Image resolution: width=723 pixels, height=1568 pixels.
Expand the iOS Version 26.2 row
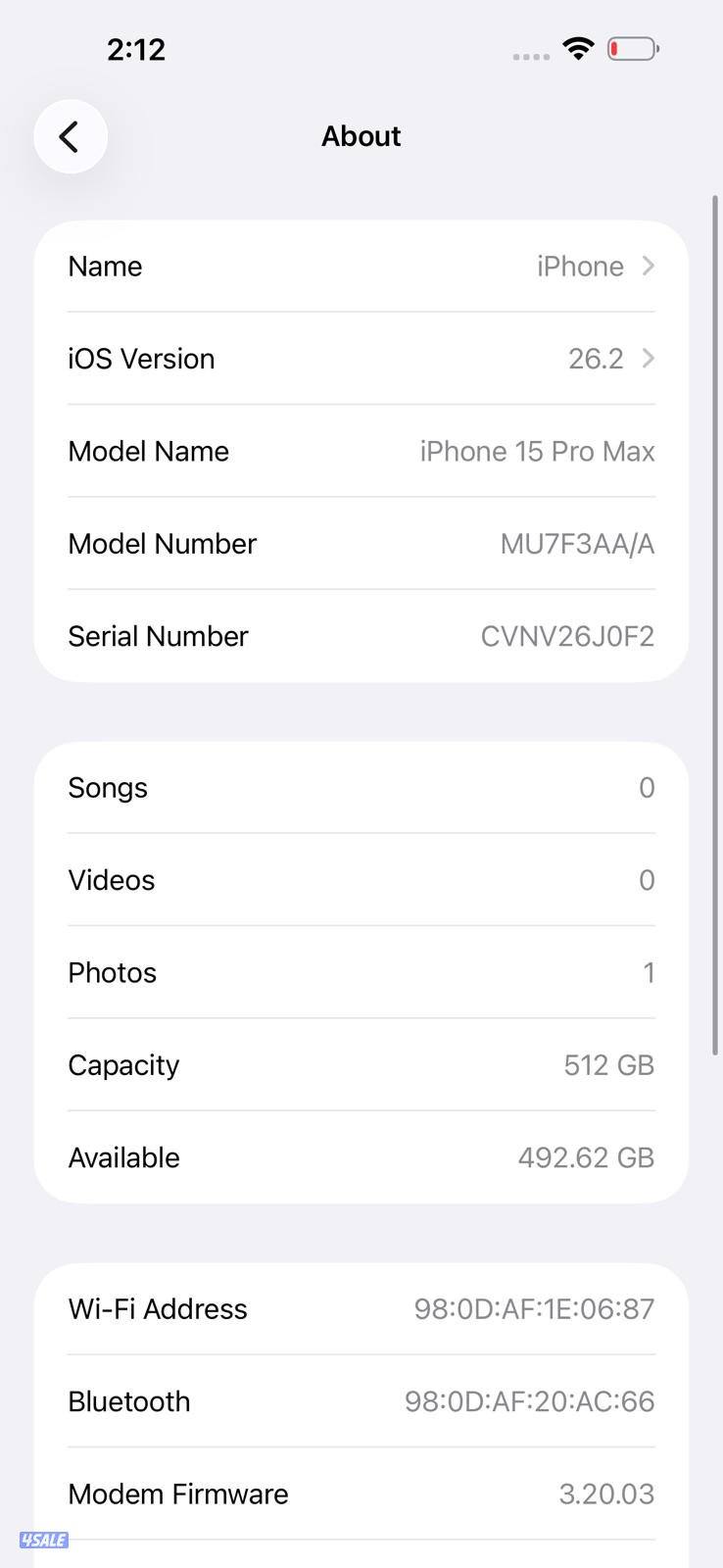(x=361, y=358)
